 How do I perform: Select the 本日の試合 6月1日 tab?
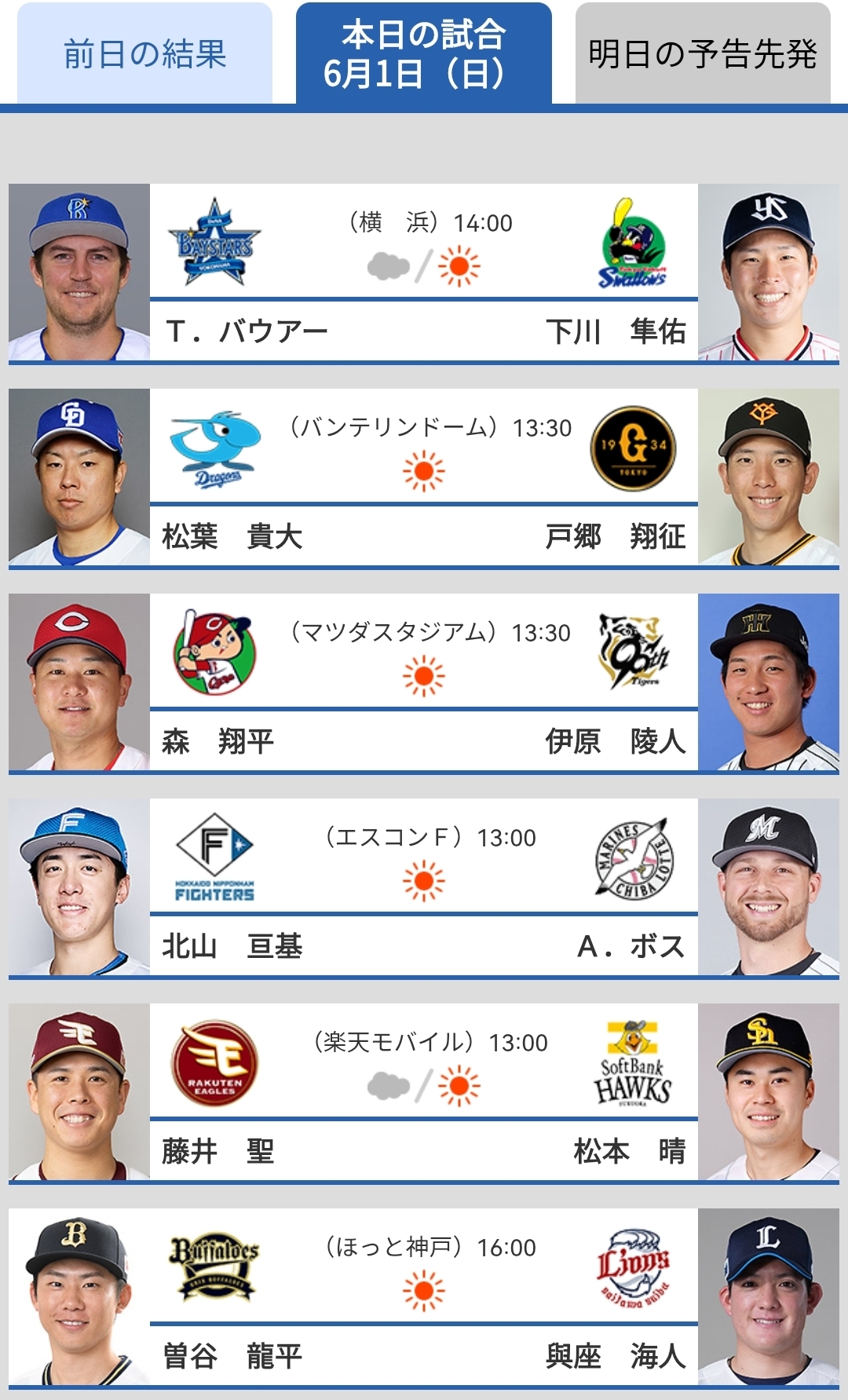click(424, 53)
